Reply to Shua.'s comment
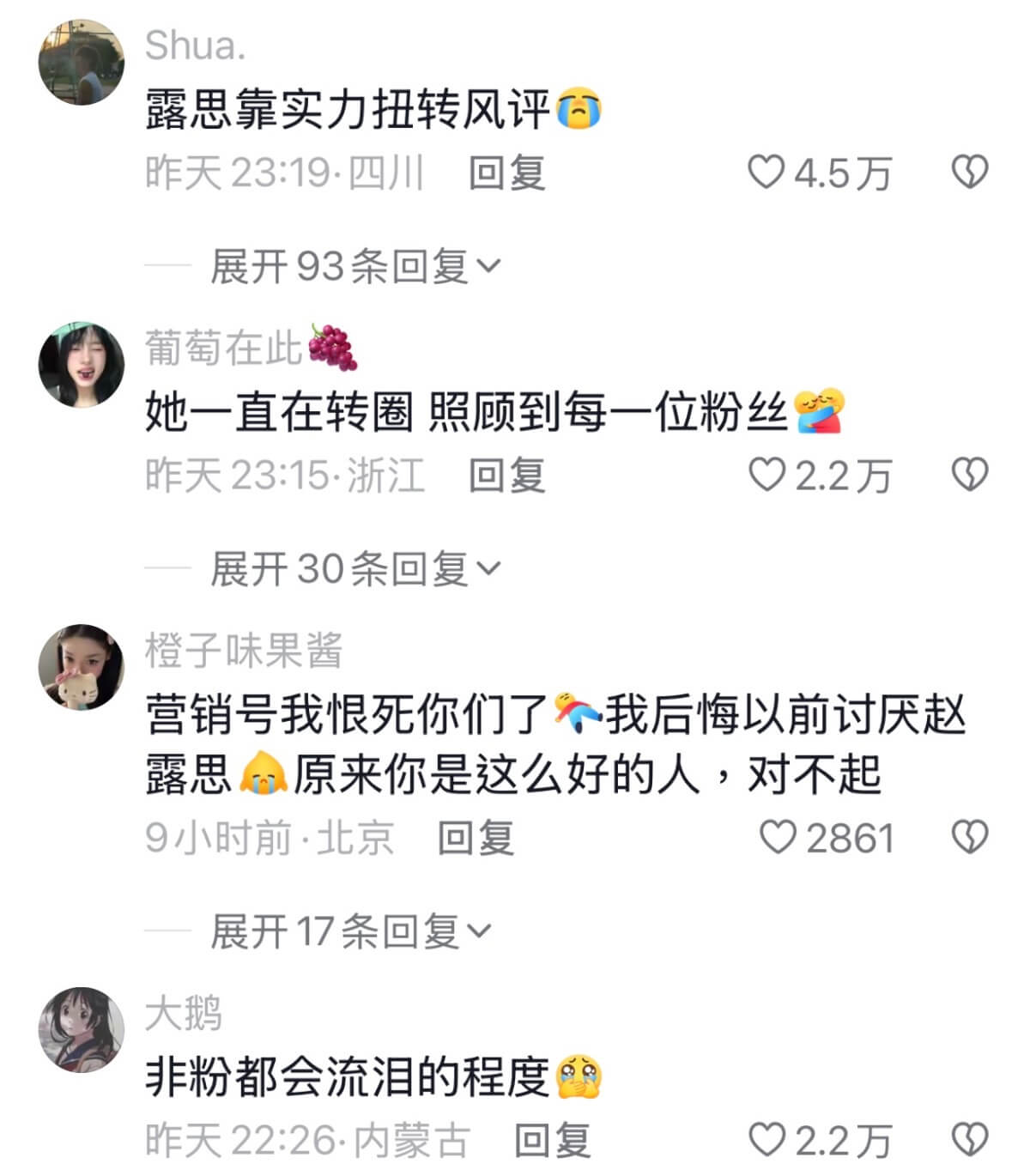1030x1176 pixels. point(506,173)
